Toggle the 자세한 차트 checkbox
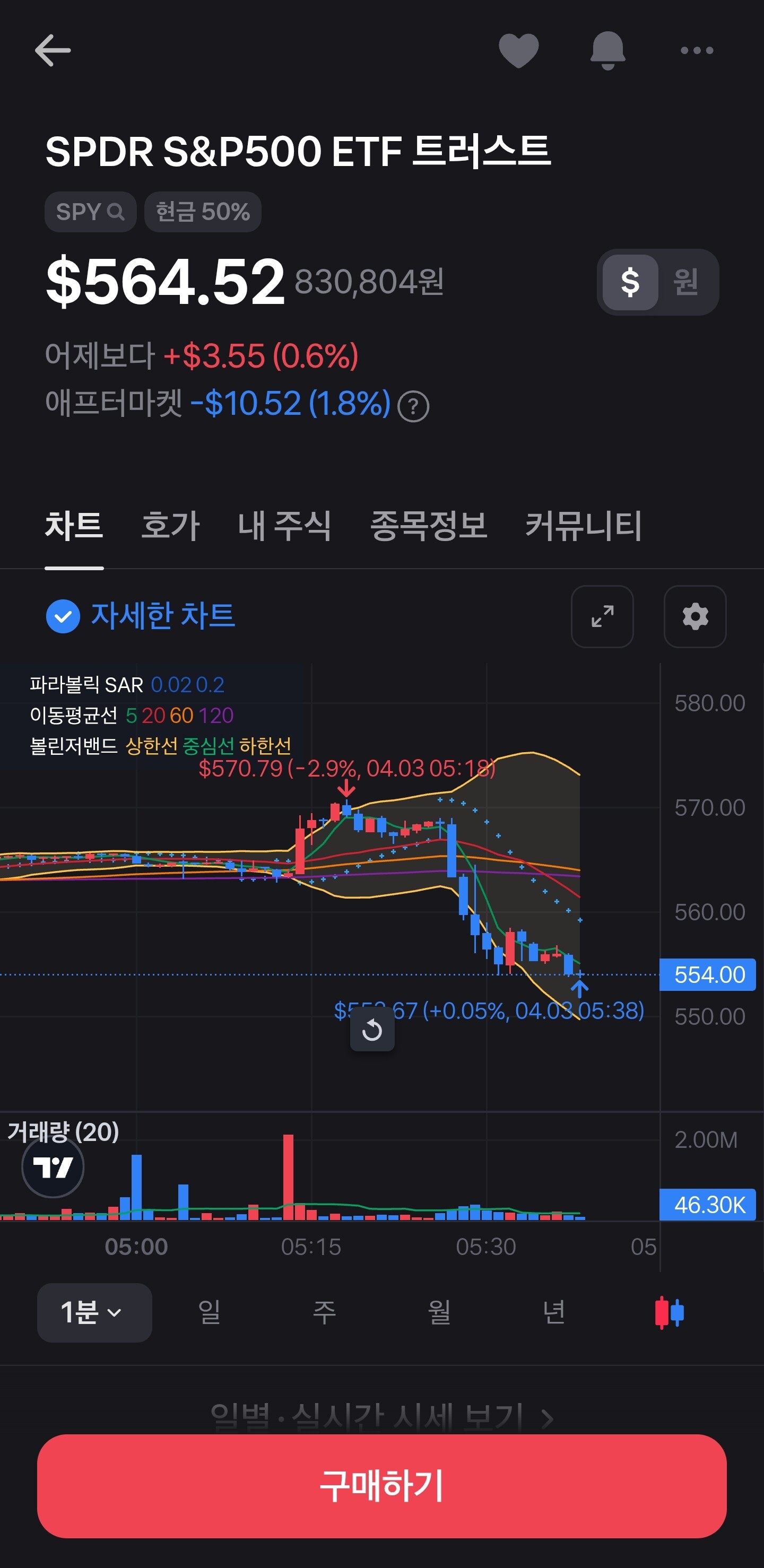 63,616
